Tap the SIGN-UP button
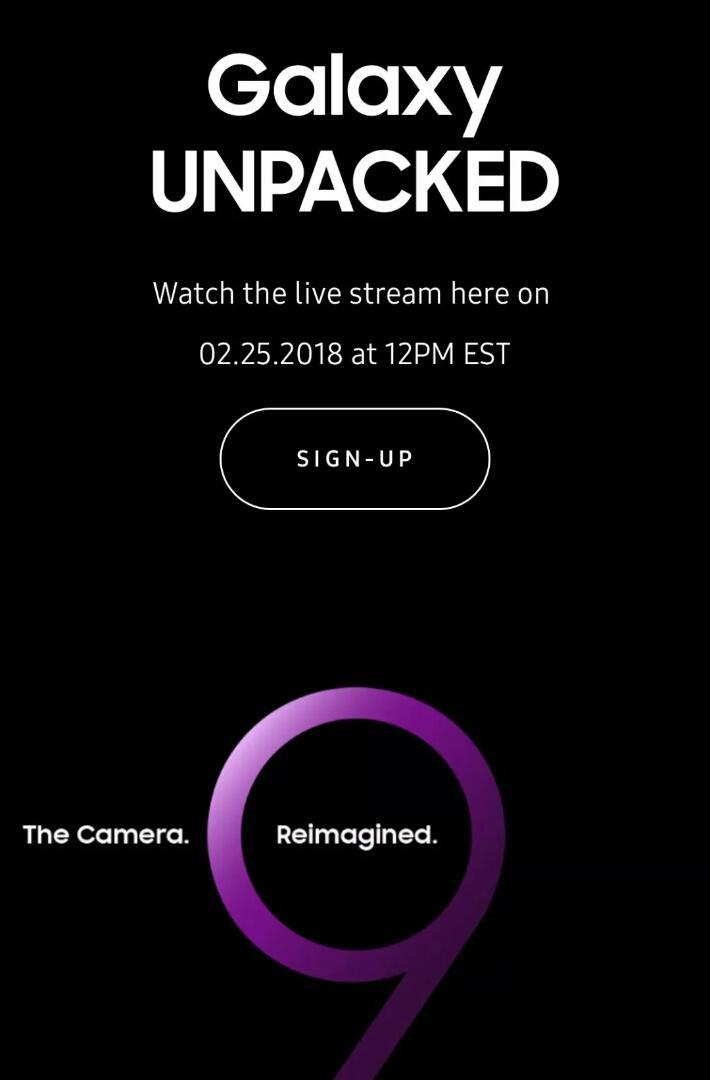The image size is (710, 1080). pos(355,459)
